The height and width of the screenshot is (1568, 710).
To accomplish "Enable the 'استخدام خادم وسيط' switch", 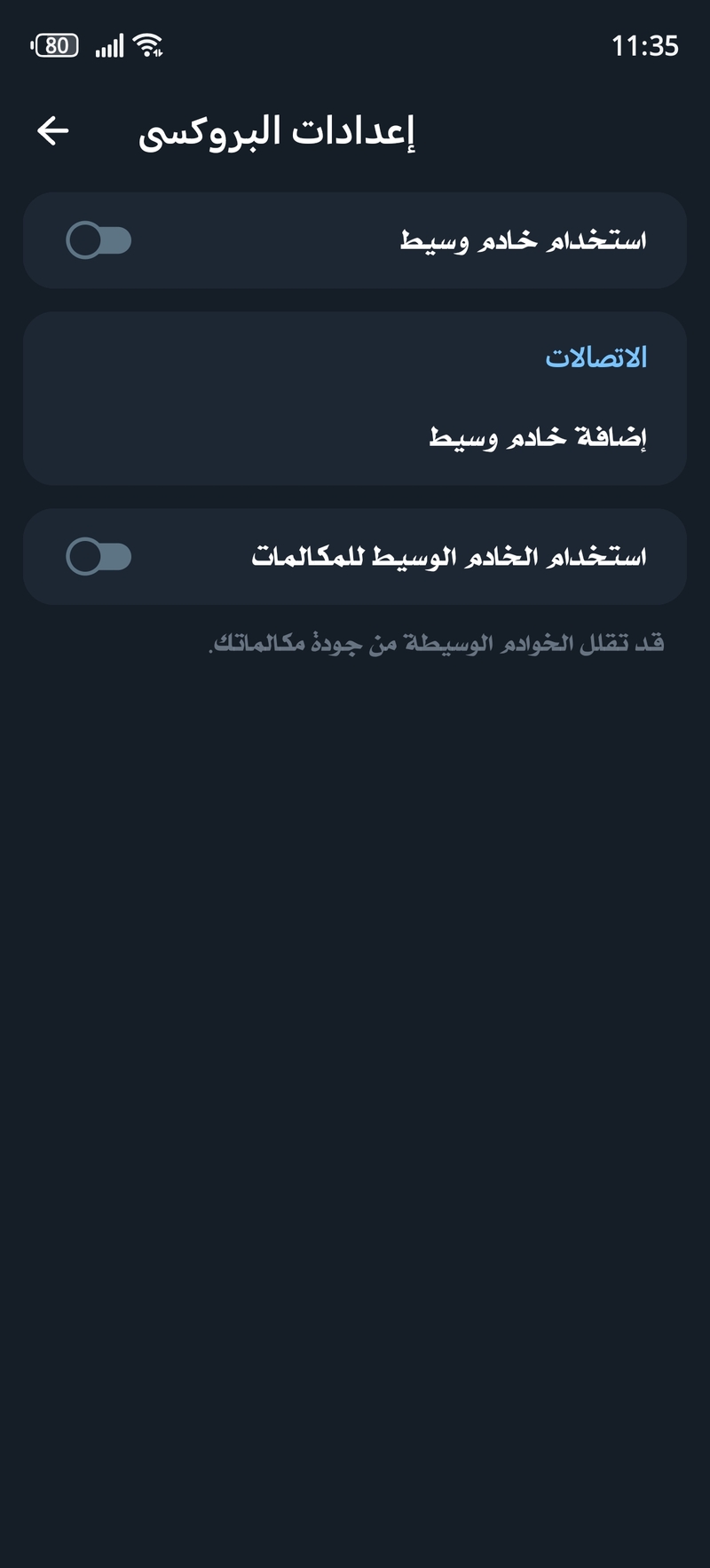I will click(x=99, y=240).
